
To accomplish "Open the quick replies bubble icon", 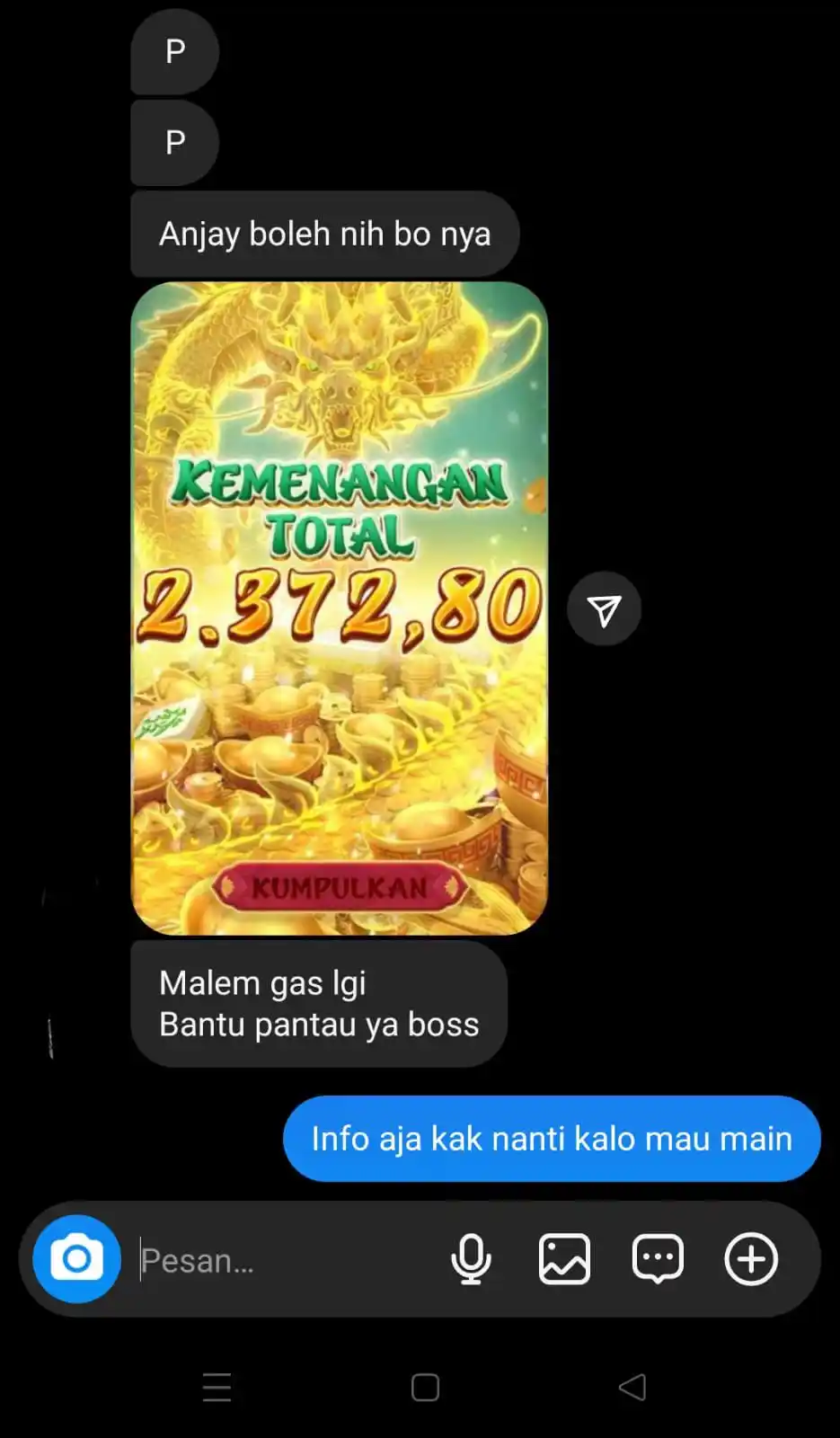I will coord(658,1259).
